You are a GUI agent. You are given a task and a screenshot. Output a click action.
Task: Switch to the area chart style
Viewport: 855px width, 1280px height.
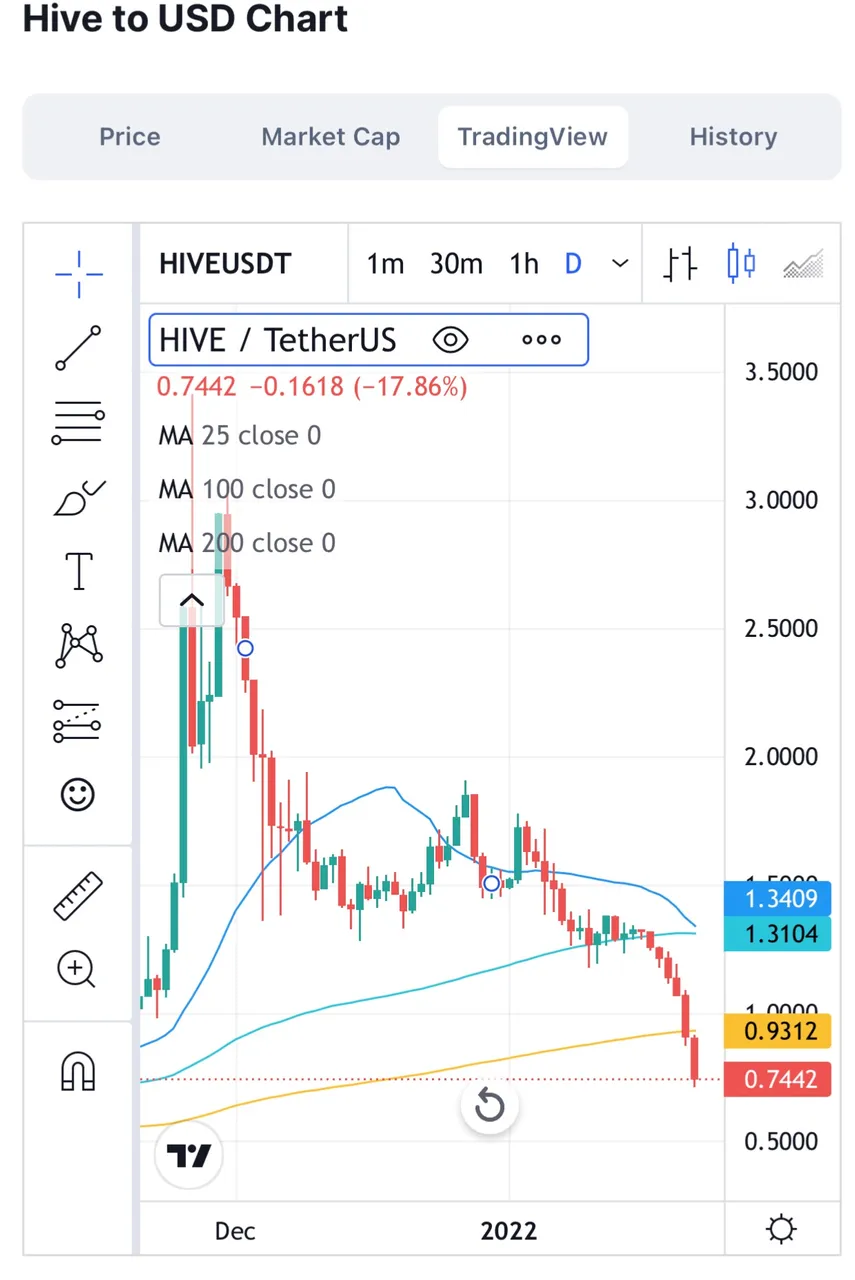pyautogui.click(x=803, y=264)
